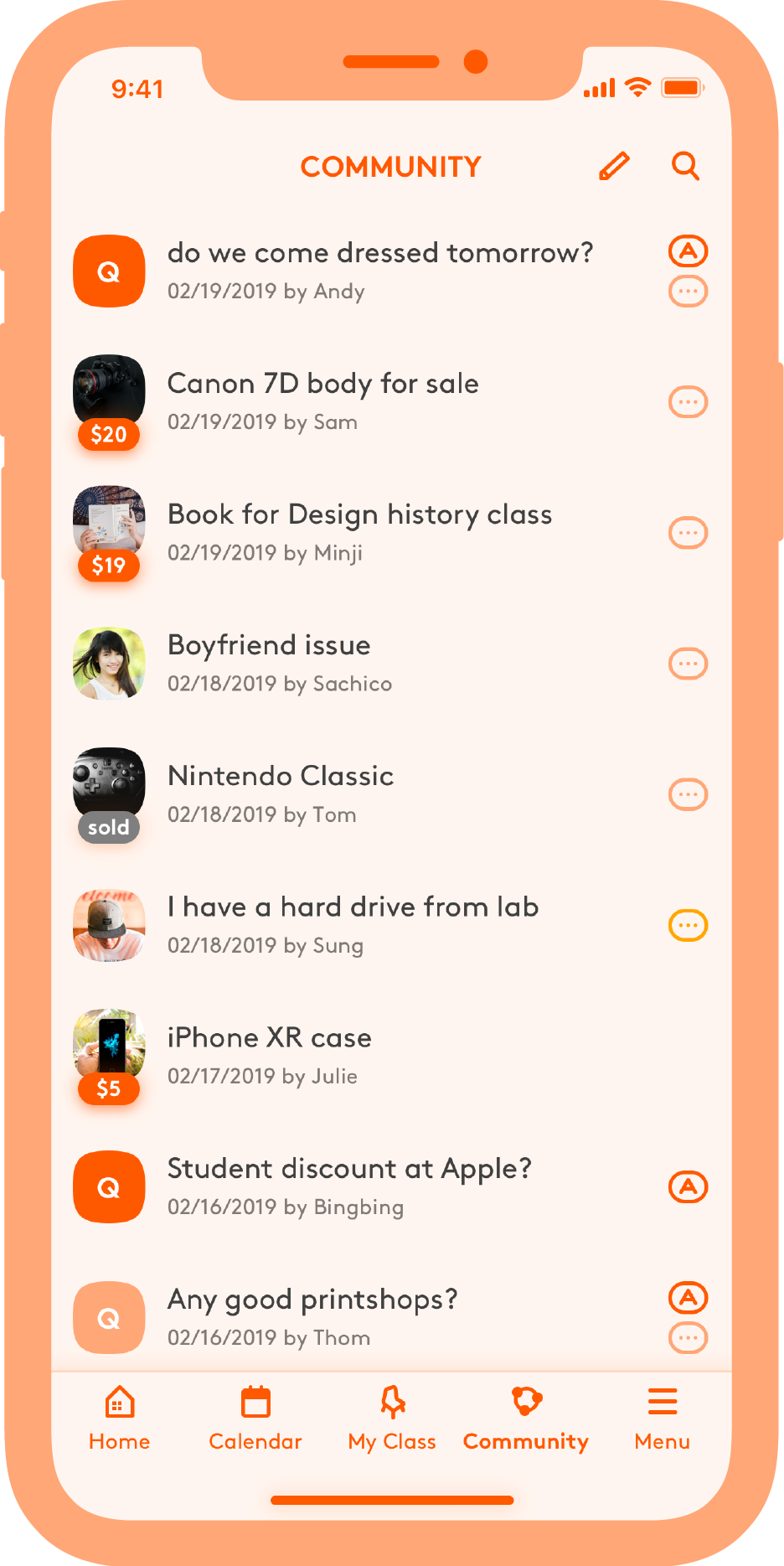Tap the comment bubble on Sam's Canon post
The image size is (784, 1566).
coord(689,402)
